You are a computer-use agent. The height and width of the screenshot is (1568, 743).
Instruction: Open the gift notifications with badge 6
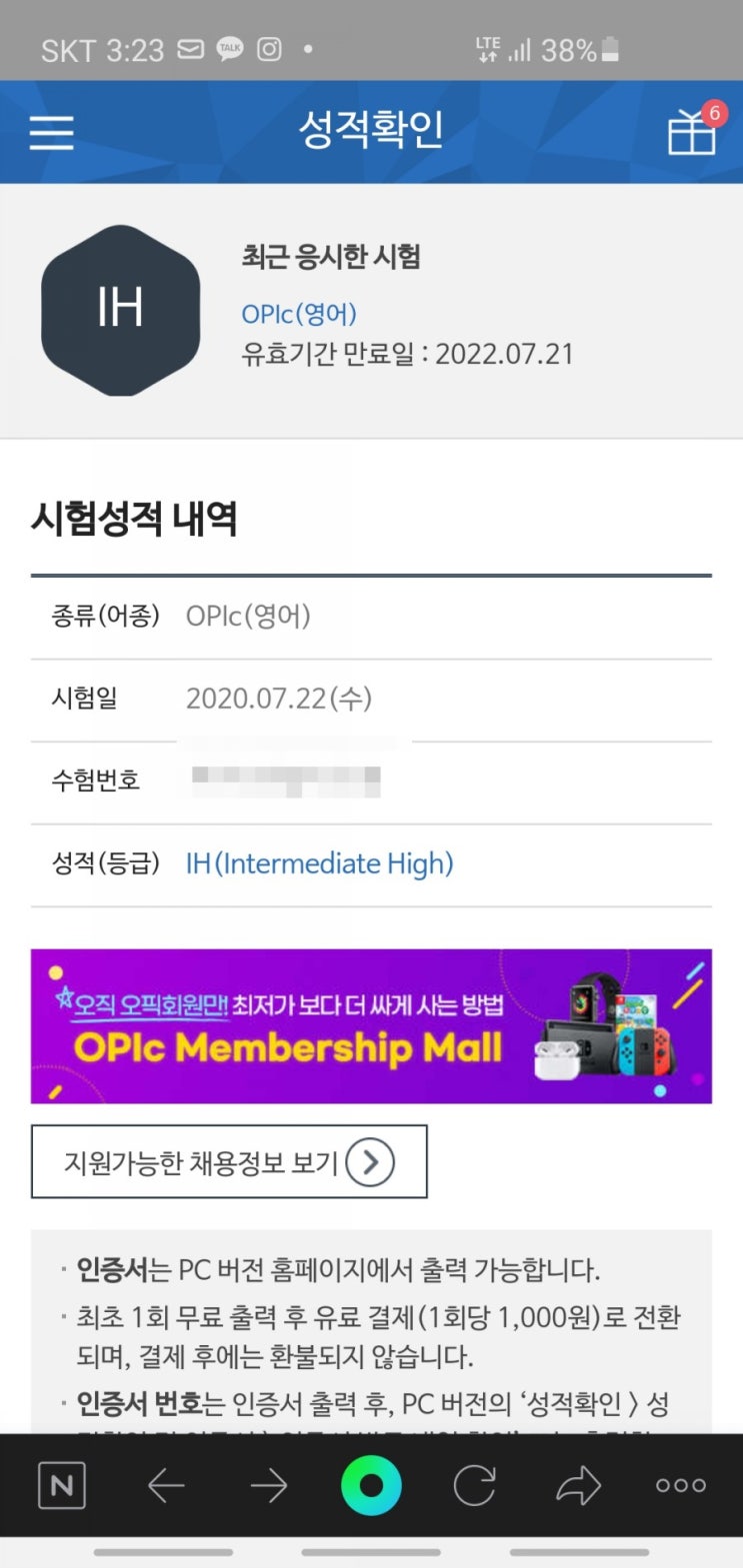694,134
